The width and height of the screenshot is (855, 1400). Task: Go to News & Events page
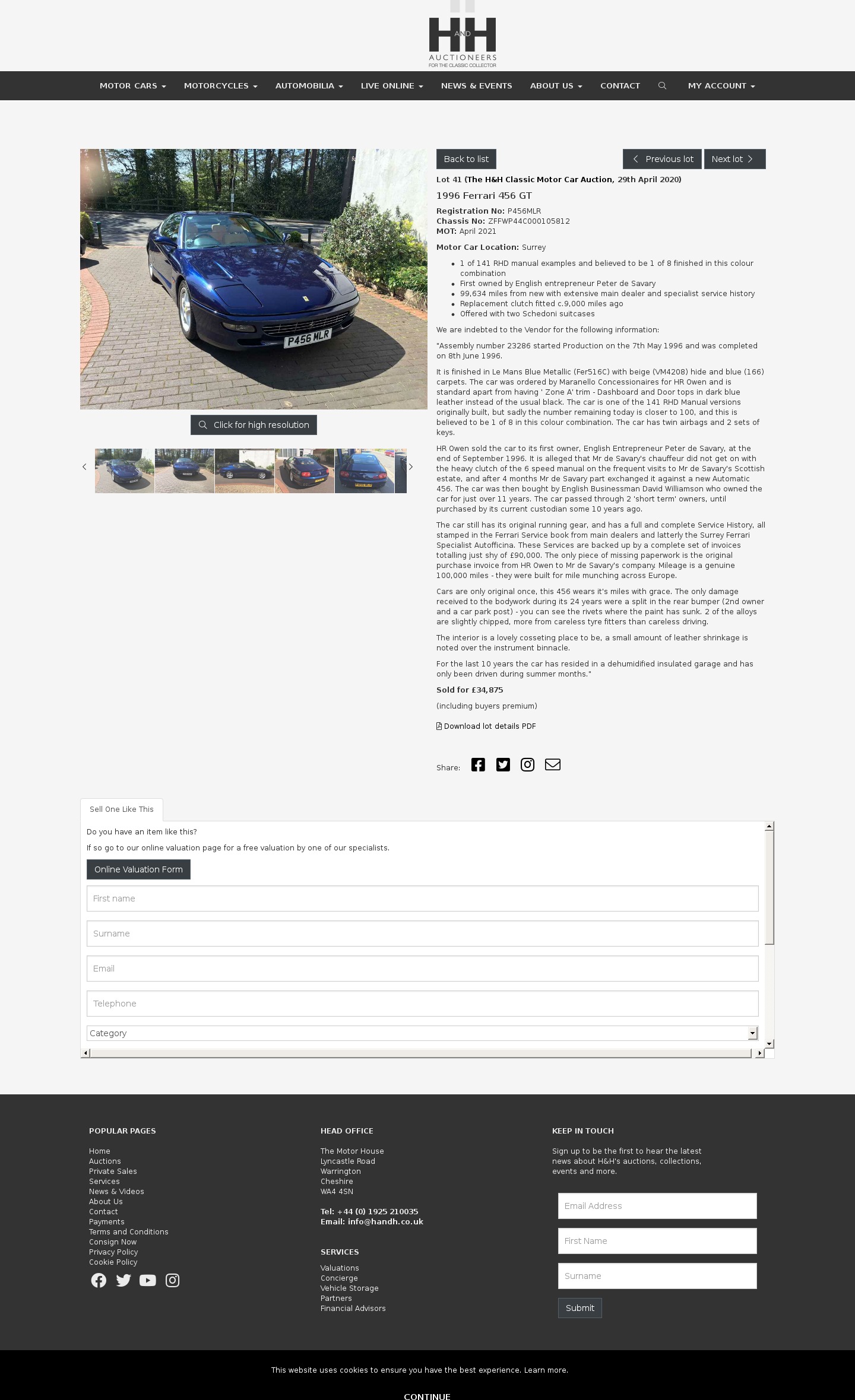(x=476, y=86)
